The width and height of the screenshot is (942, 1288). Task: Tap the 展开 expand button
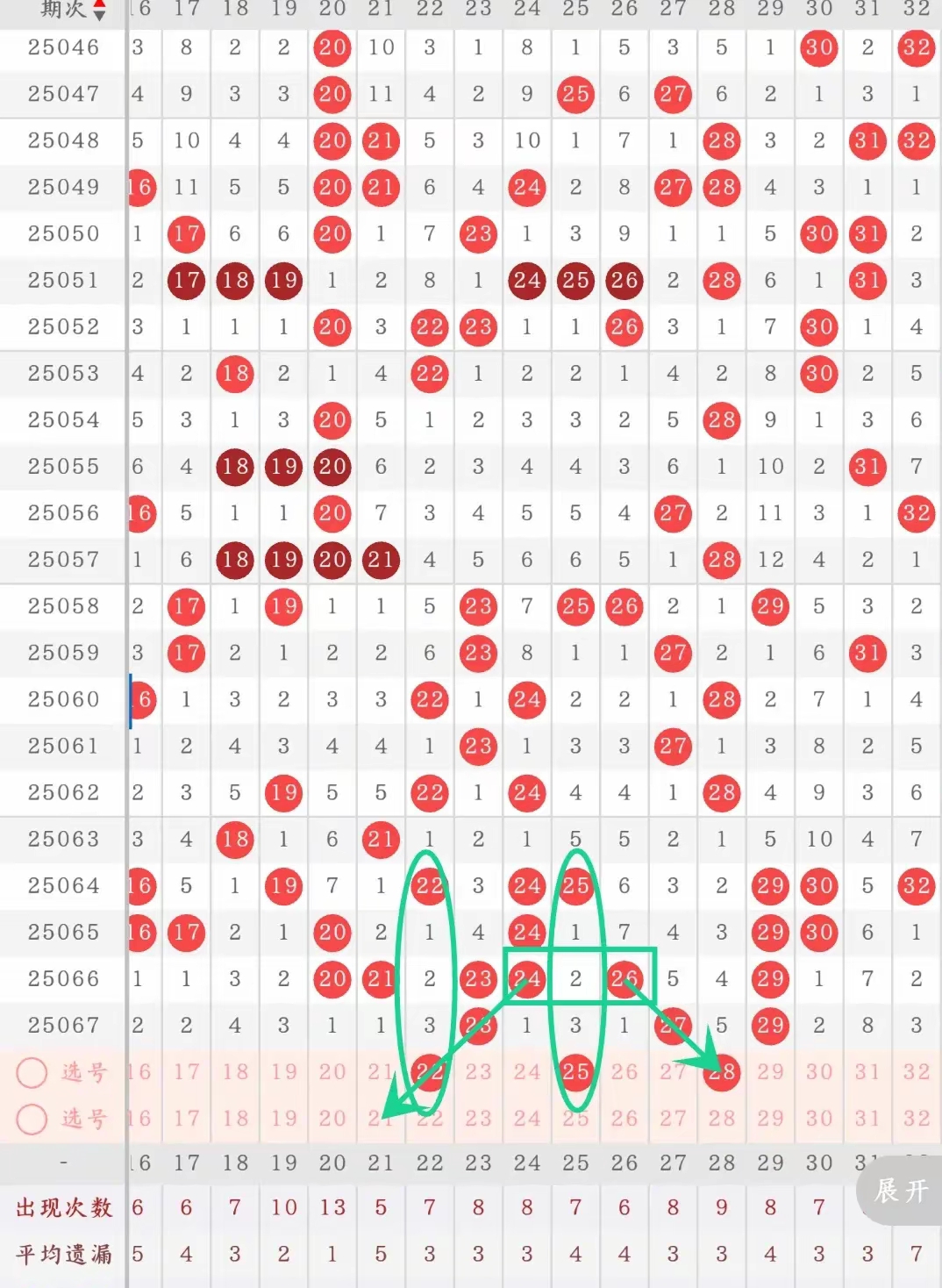[901, 1191]
